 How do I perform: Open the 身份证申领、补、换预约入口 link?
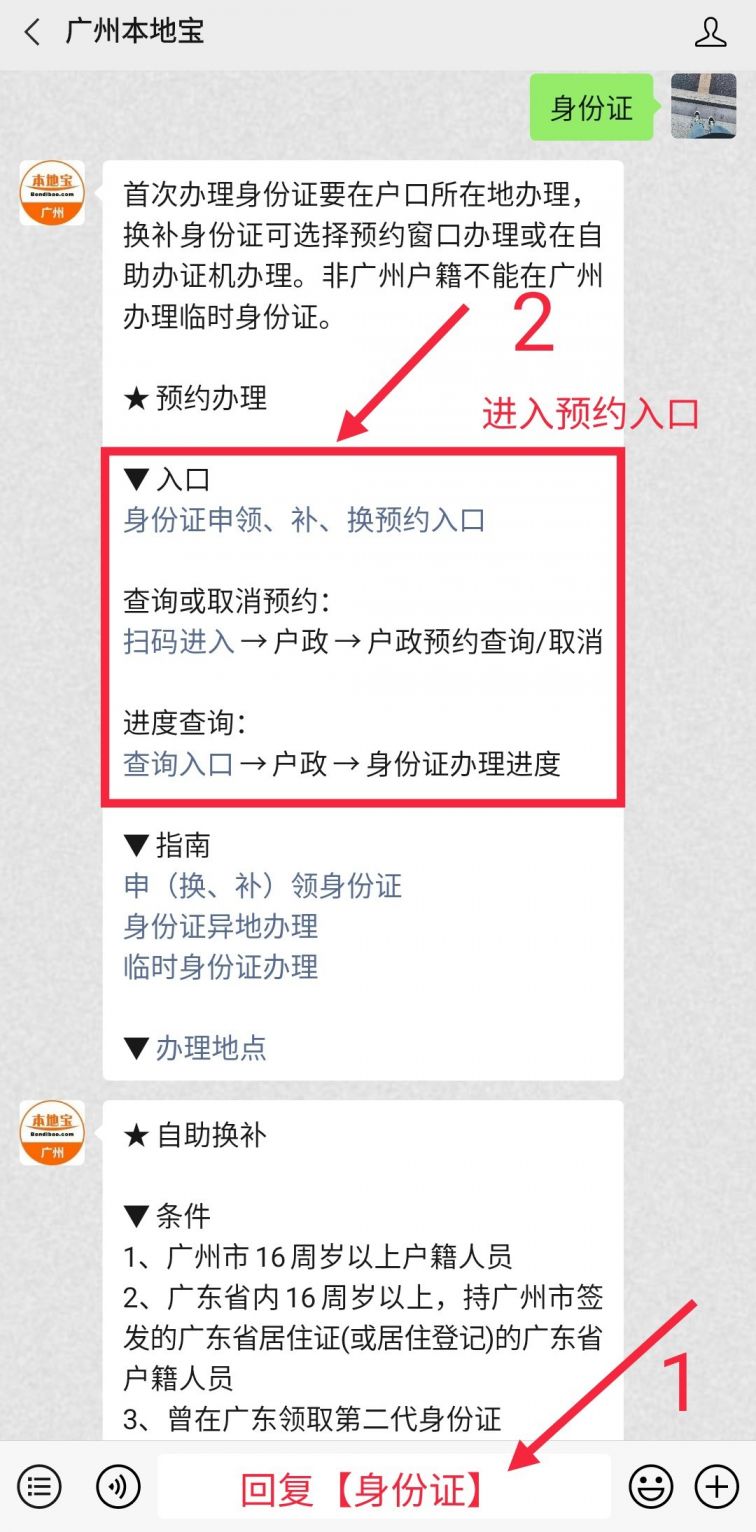(304, 520)
